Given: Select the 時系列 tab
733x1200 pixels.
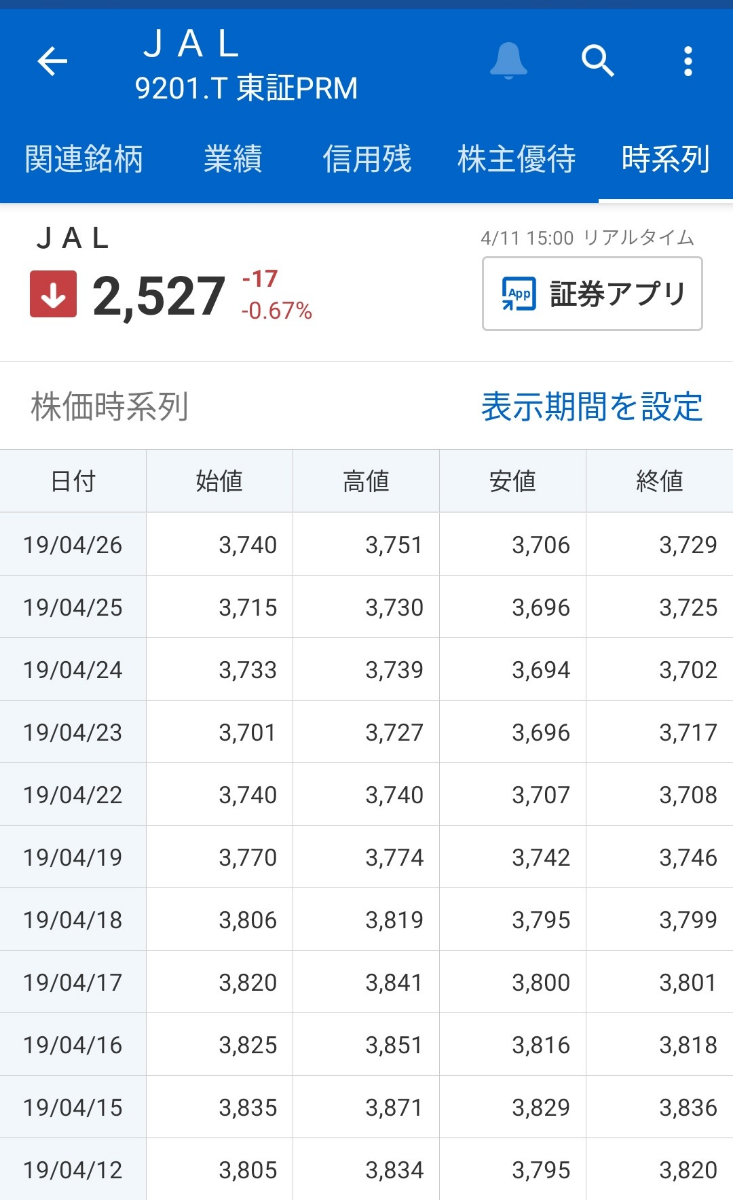Looking at the screenshot, I should (666, 159).
